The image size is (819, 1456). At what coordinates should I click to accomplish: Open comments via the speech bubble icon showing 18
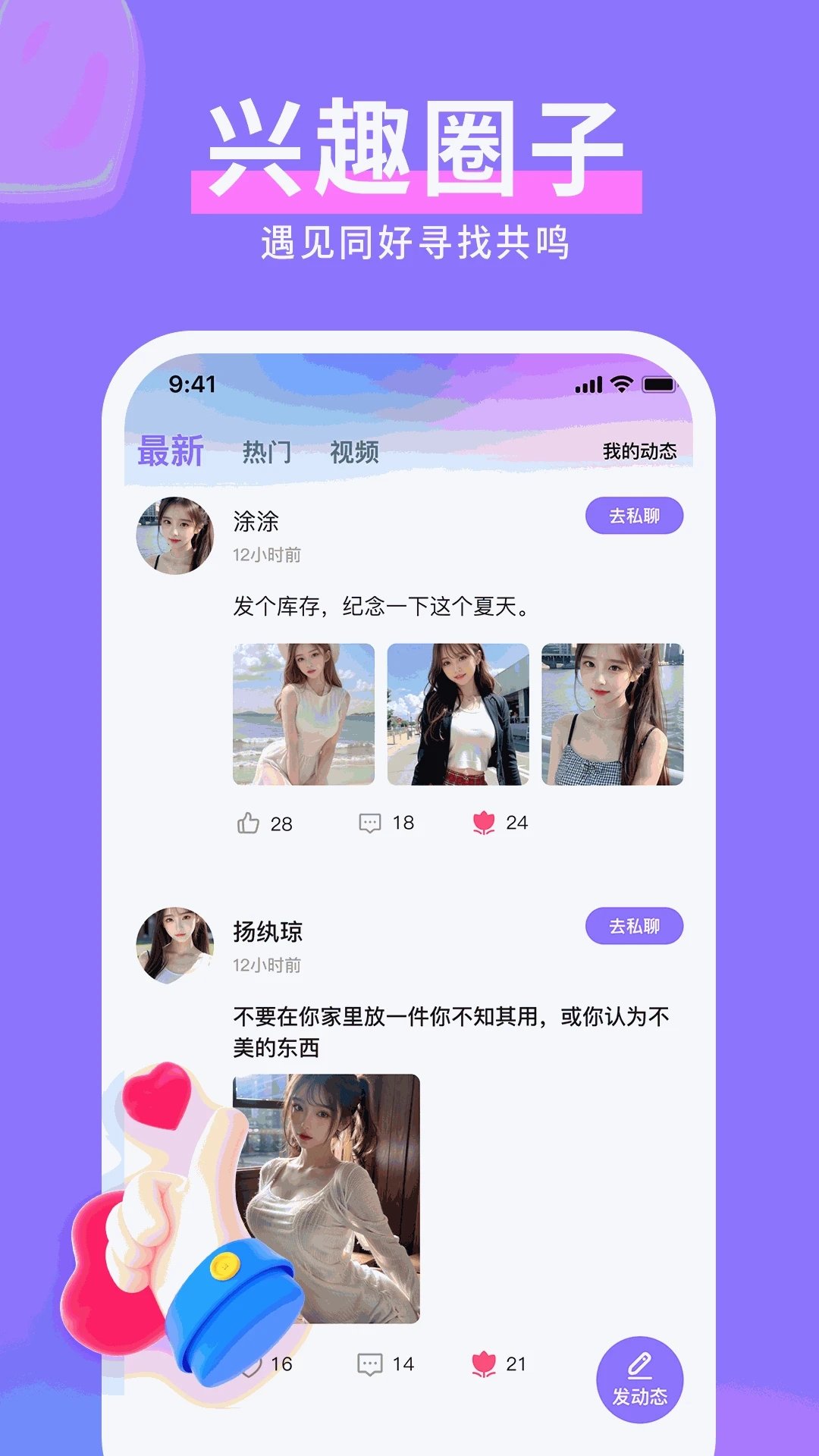coord(371,821)
